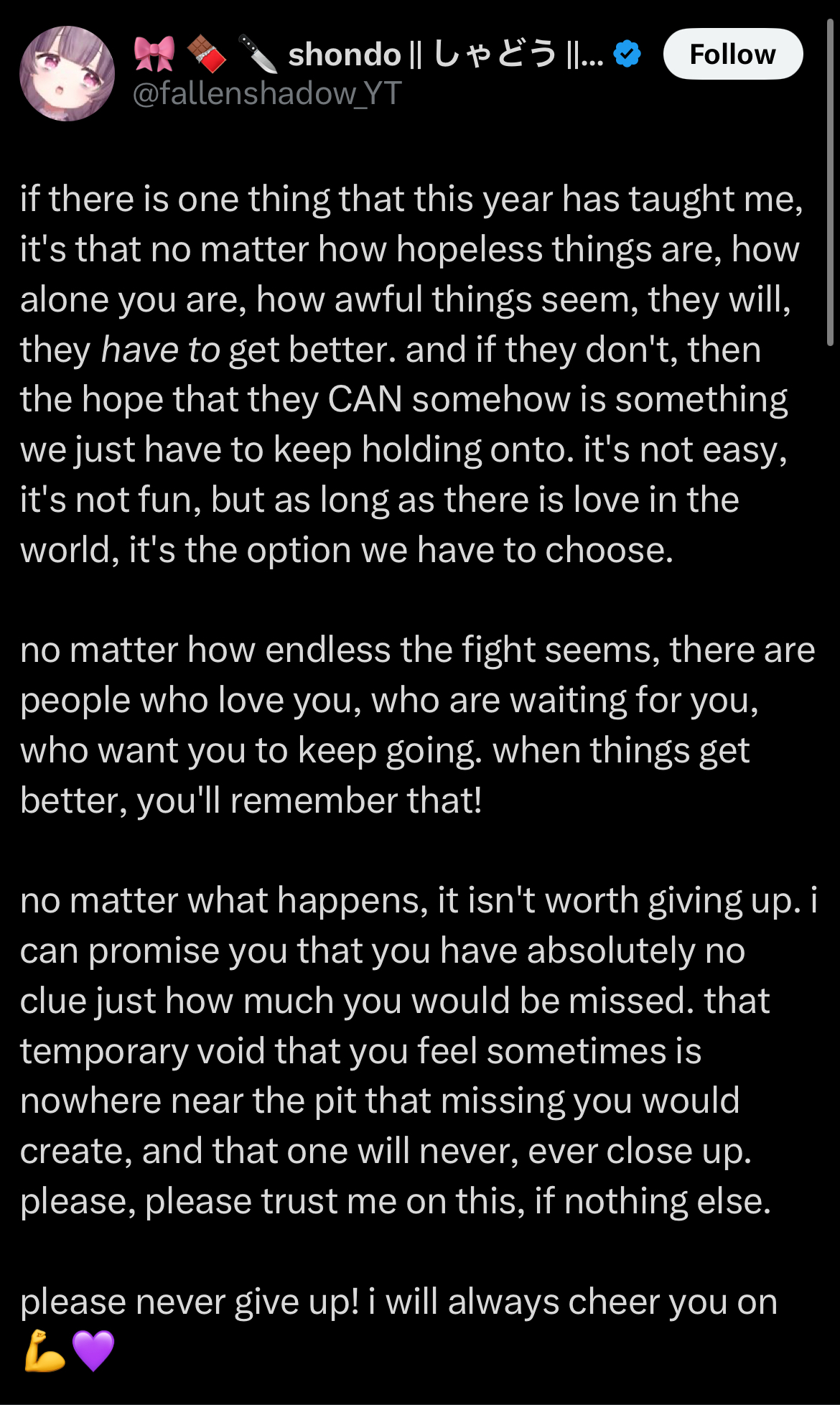
Task: Open shondo's profile picture
Action: pos(67,73)
